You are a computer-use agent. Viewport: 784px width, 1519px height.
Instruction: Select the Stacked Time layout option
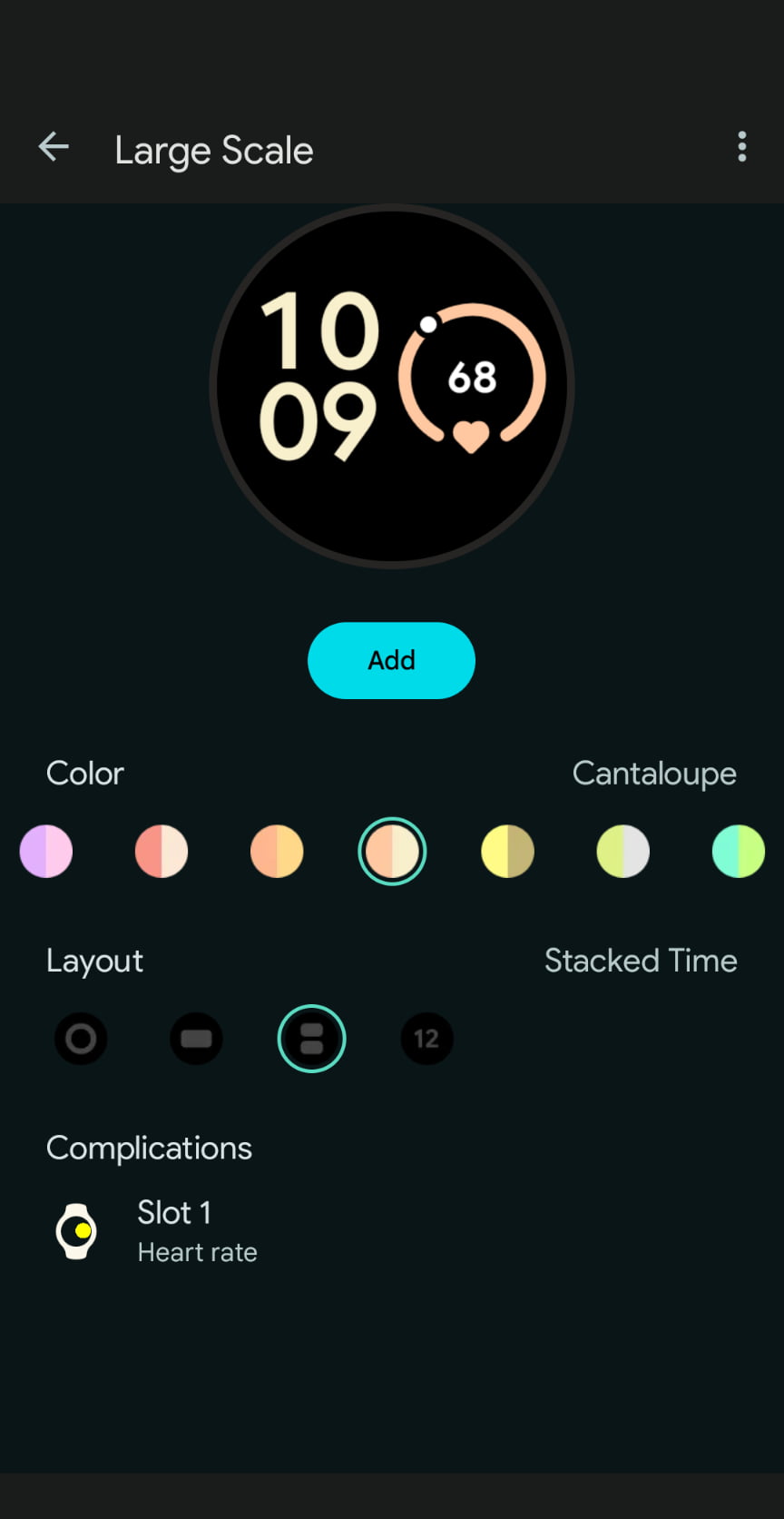point(311,1038)
